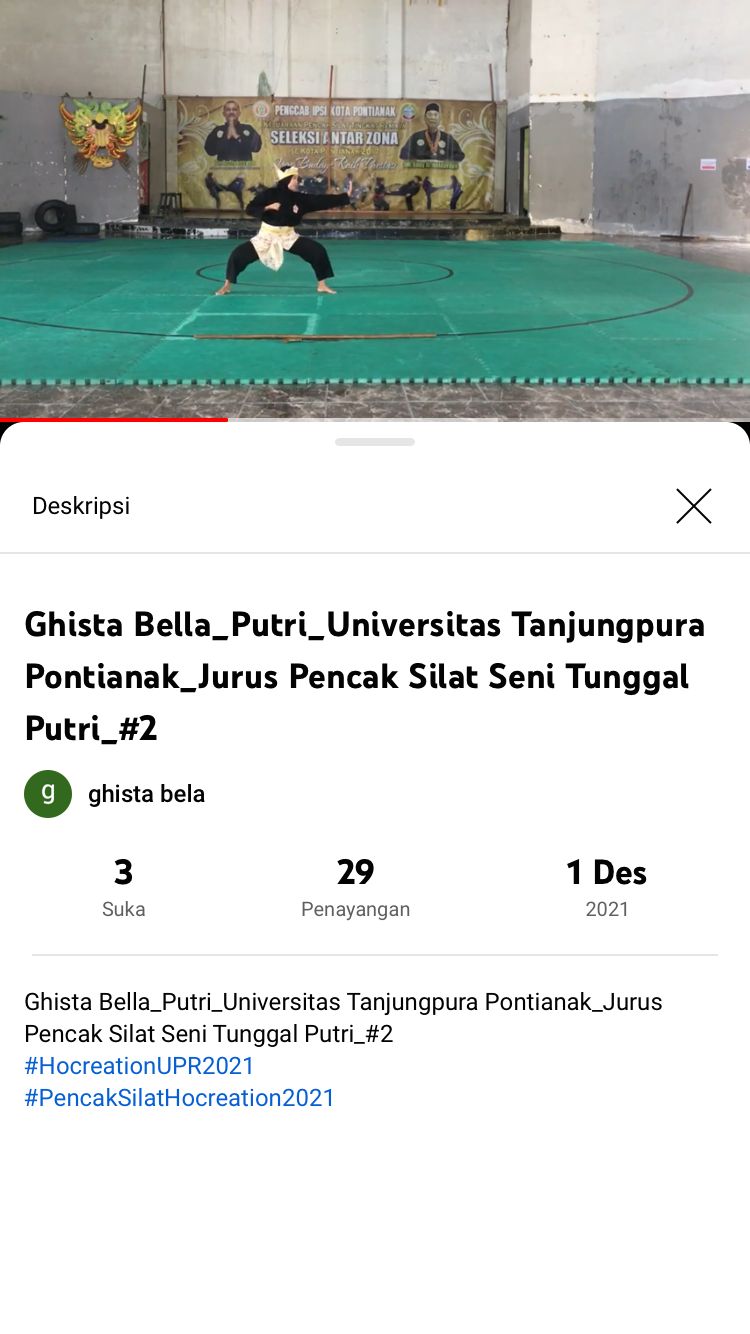The image size is (750, 1334).
Task: Close the Deskripsi panel
Action: [693, 506]
